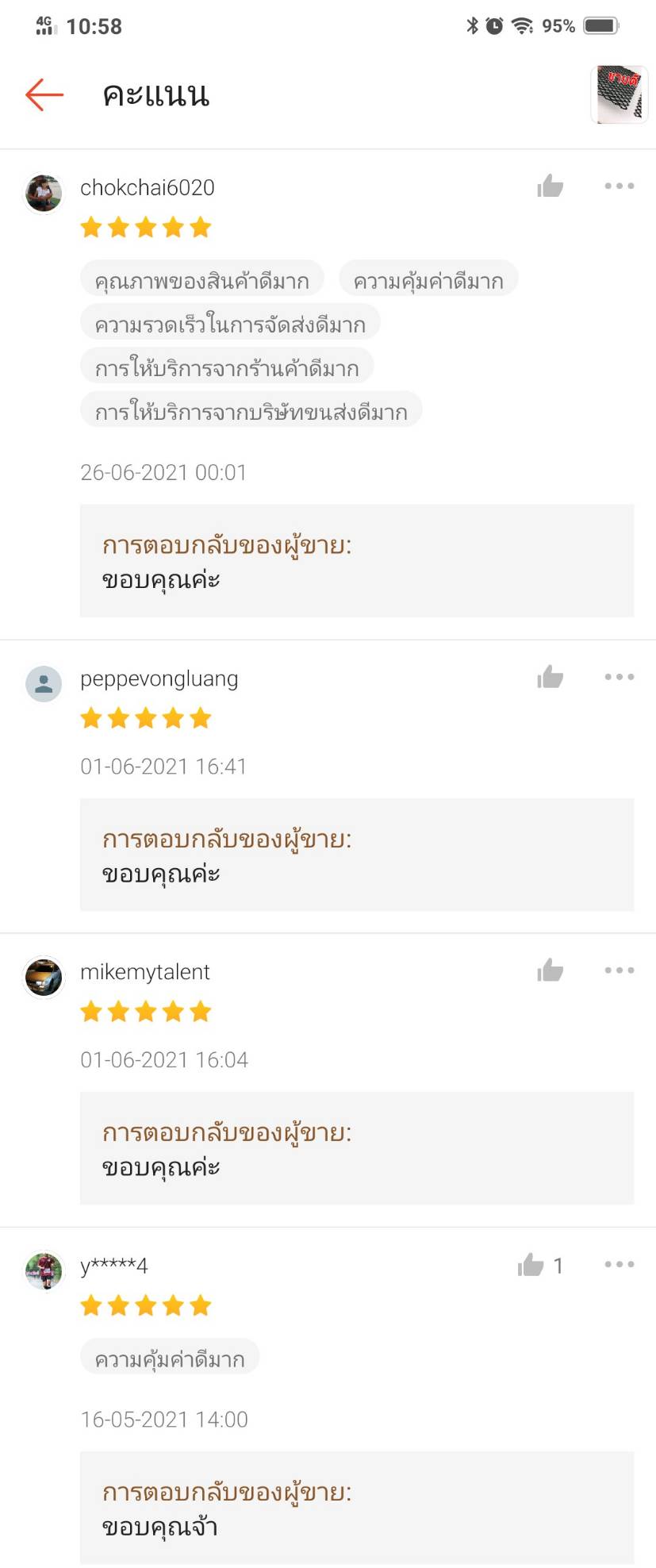Like peppevongluang's review
This screenshot has height=1568, width=656.
click(x=550, y=677)
